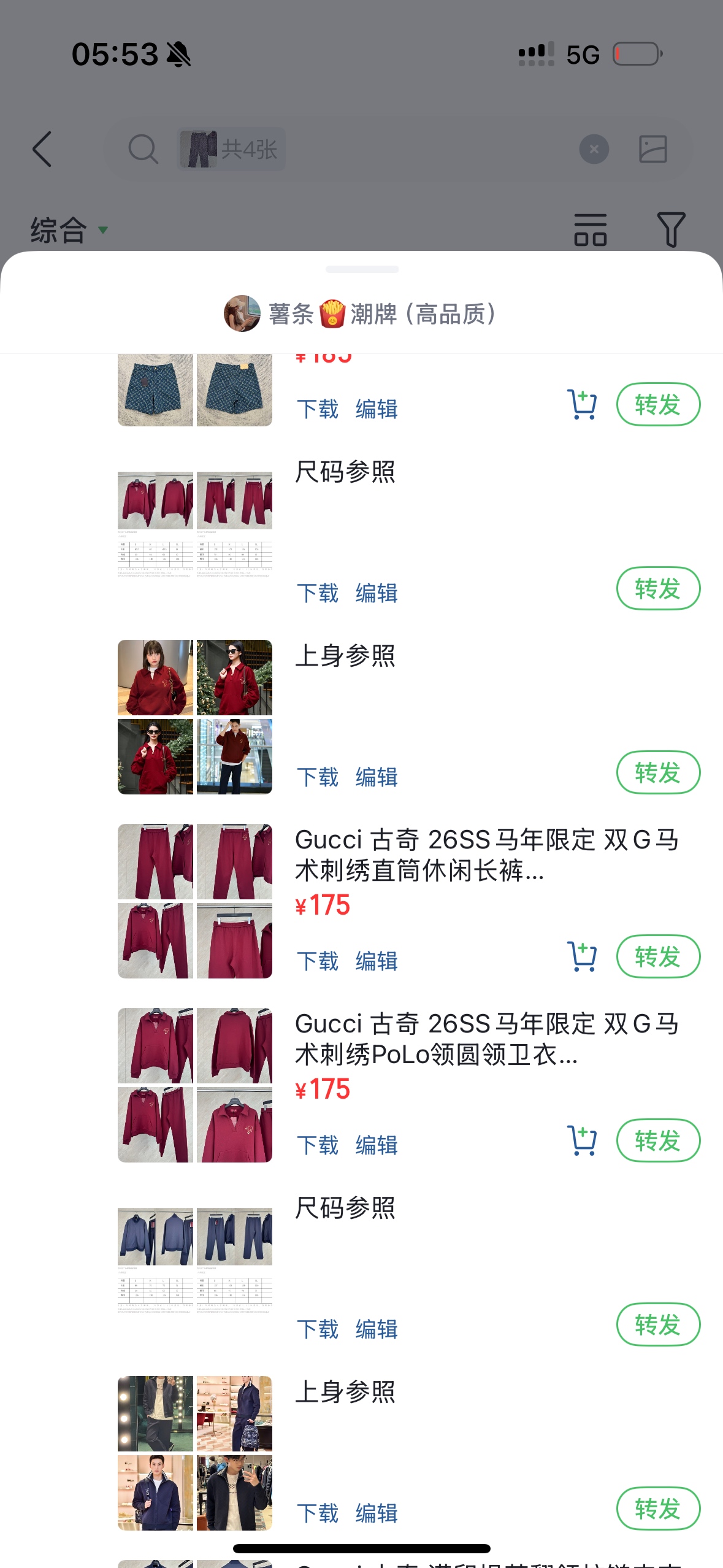The image size is (723, 1568).
Task: Add the denim shorts to cart
Action: click(581, 404)
